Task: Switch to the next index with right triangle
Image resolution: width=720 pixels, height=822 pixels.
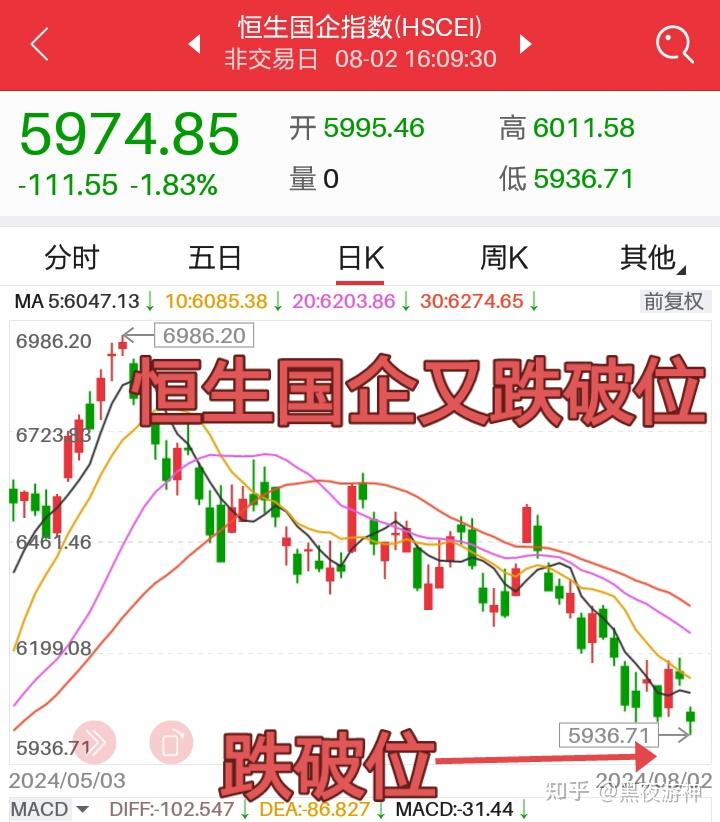Action: point(526,44)
